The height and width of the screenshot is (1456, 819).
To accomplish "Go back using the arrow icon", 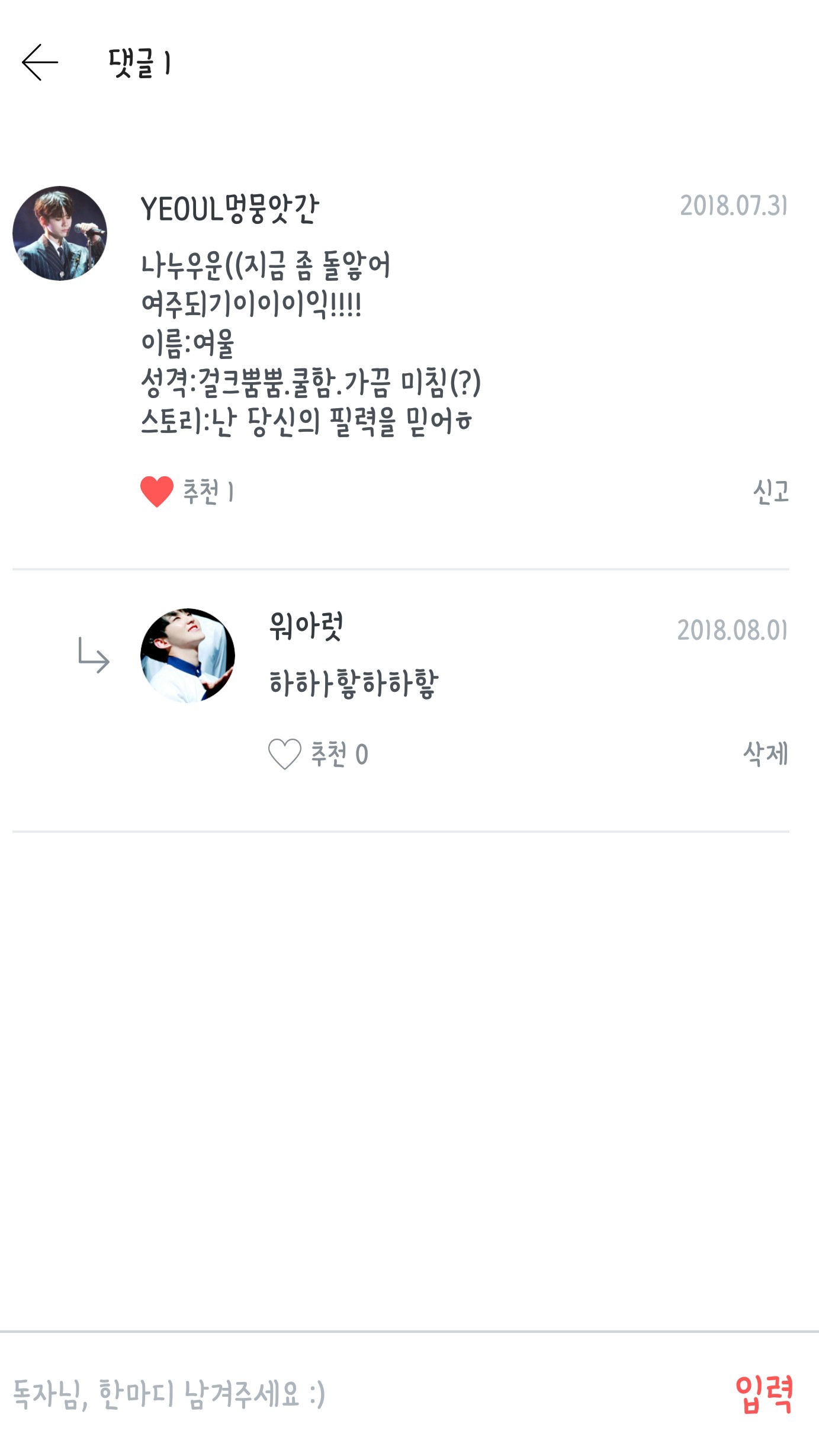I will (x=40, y=62).
